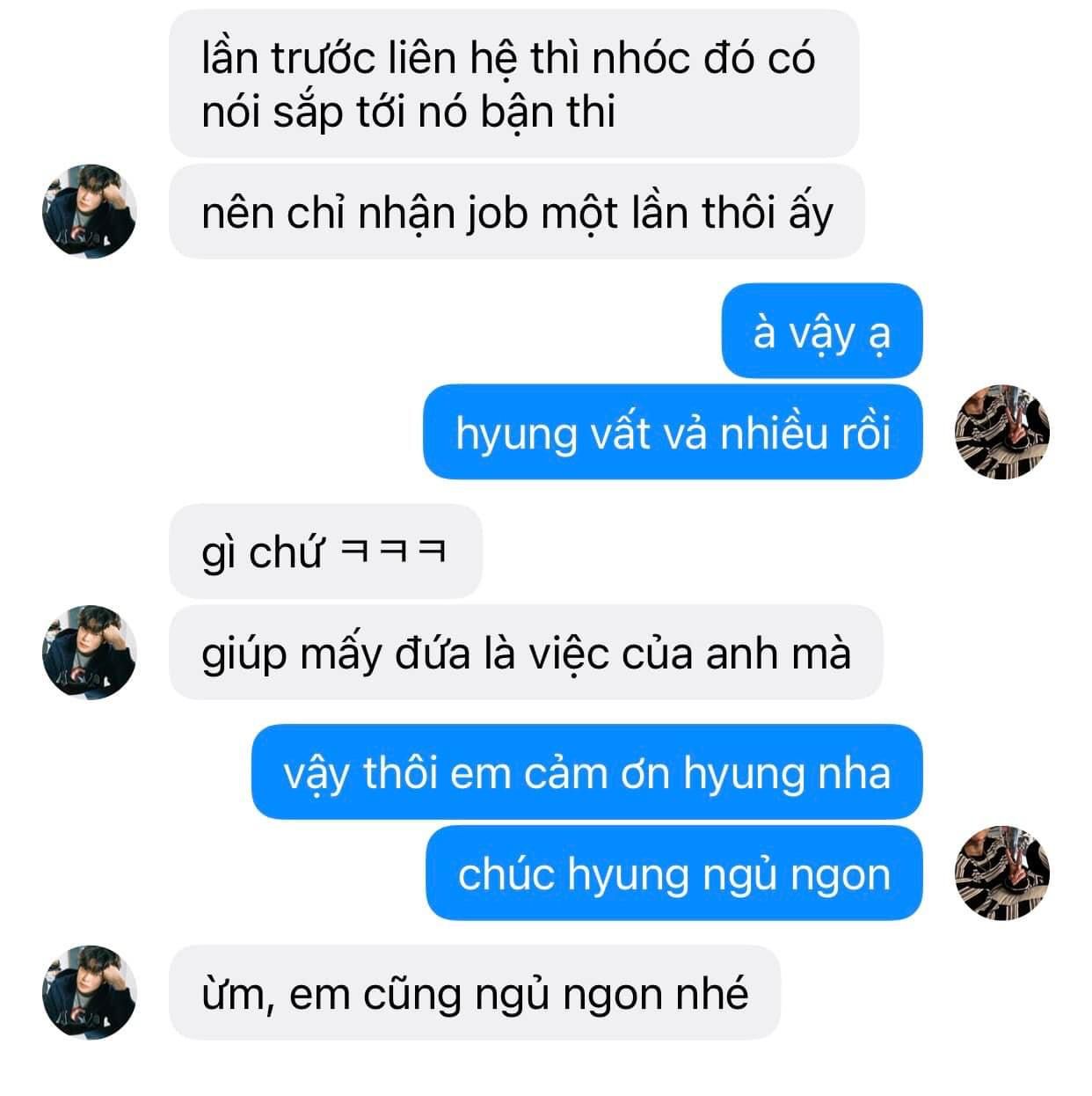Open avatar beside "giúp mấy đứa" message
Viewport: 1092px width, 1096px height.
click(89, 653)
